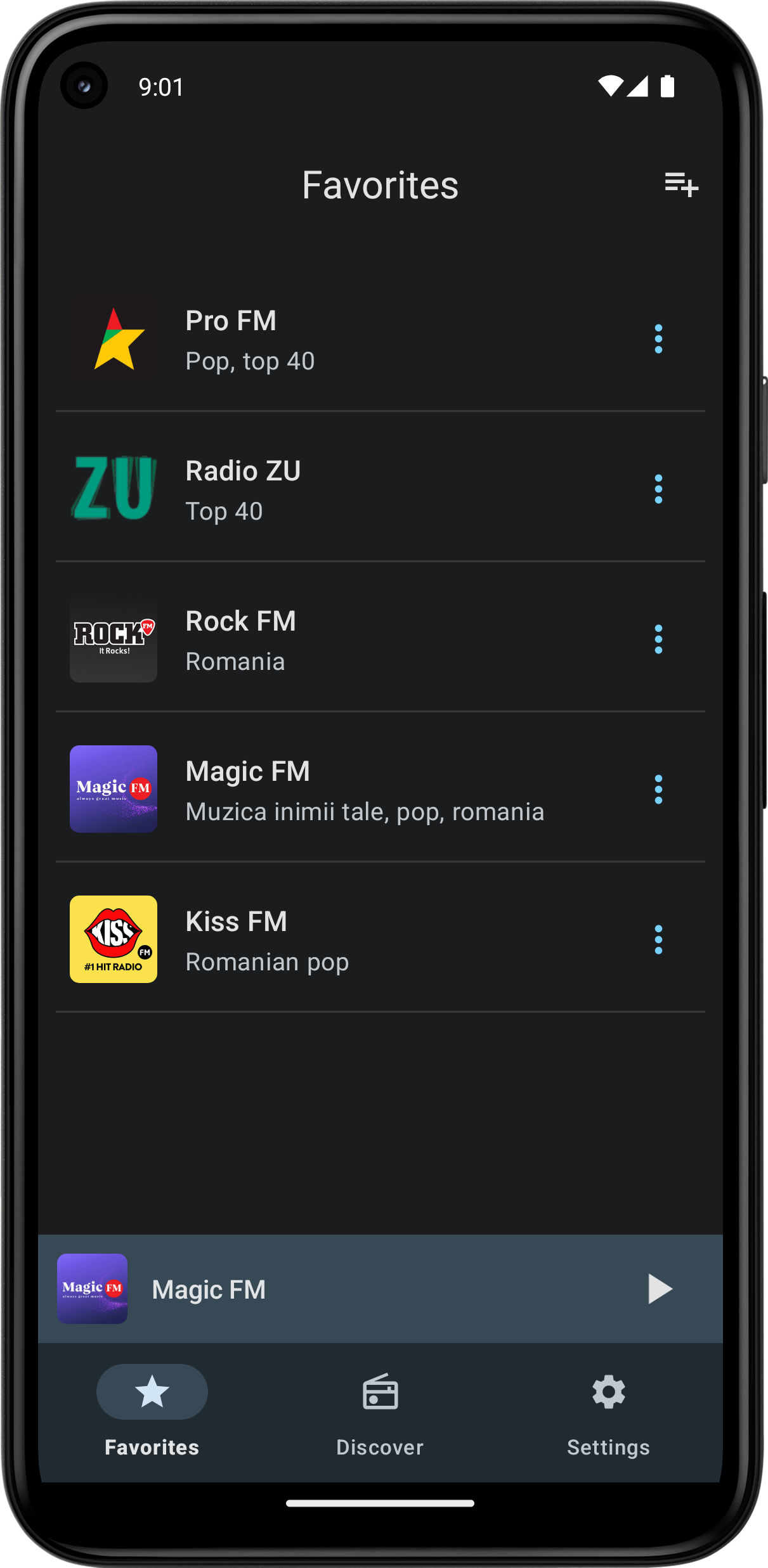Tap the more options dots for Kiss FM
768x1568 pixels.
[x=658, y=940]
